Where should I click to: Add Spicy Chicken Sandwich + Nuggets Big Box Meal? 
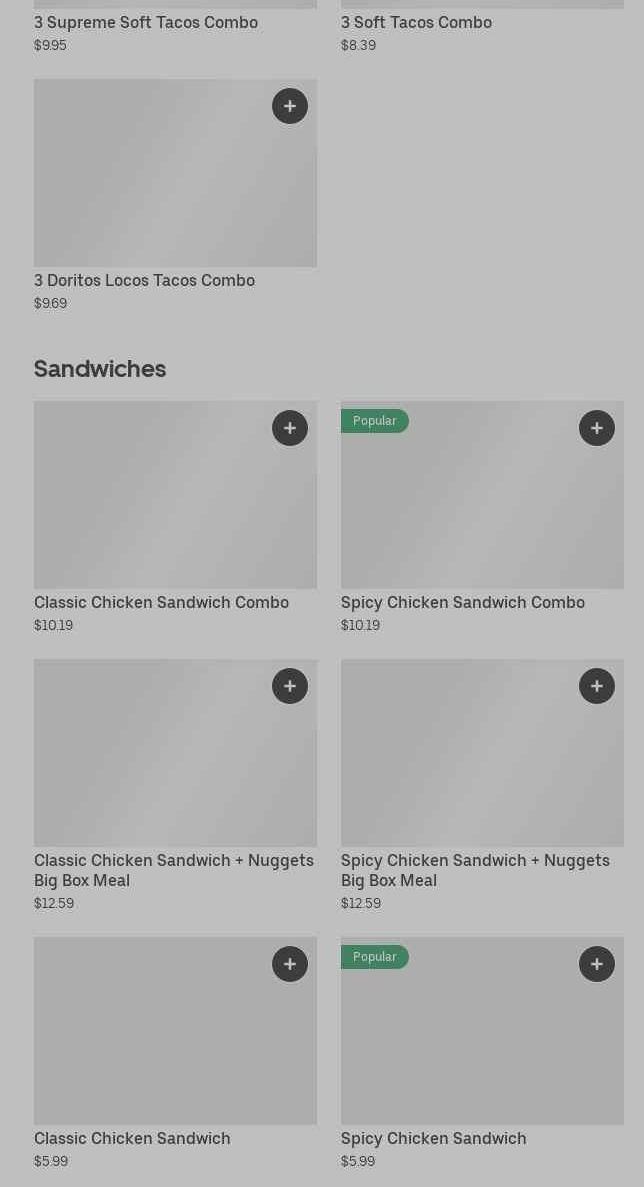point(597,686)
